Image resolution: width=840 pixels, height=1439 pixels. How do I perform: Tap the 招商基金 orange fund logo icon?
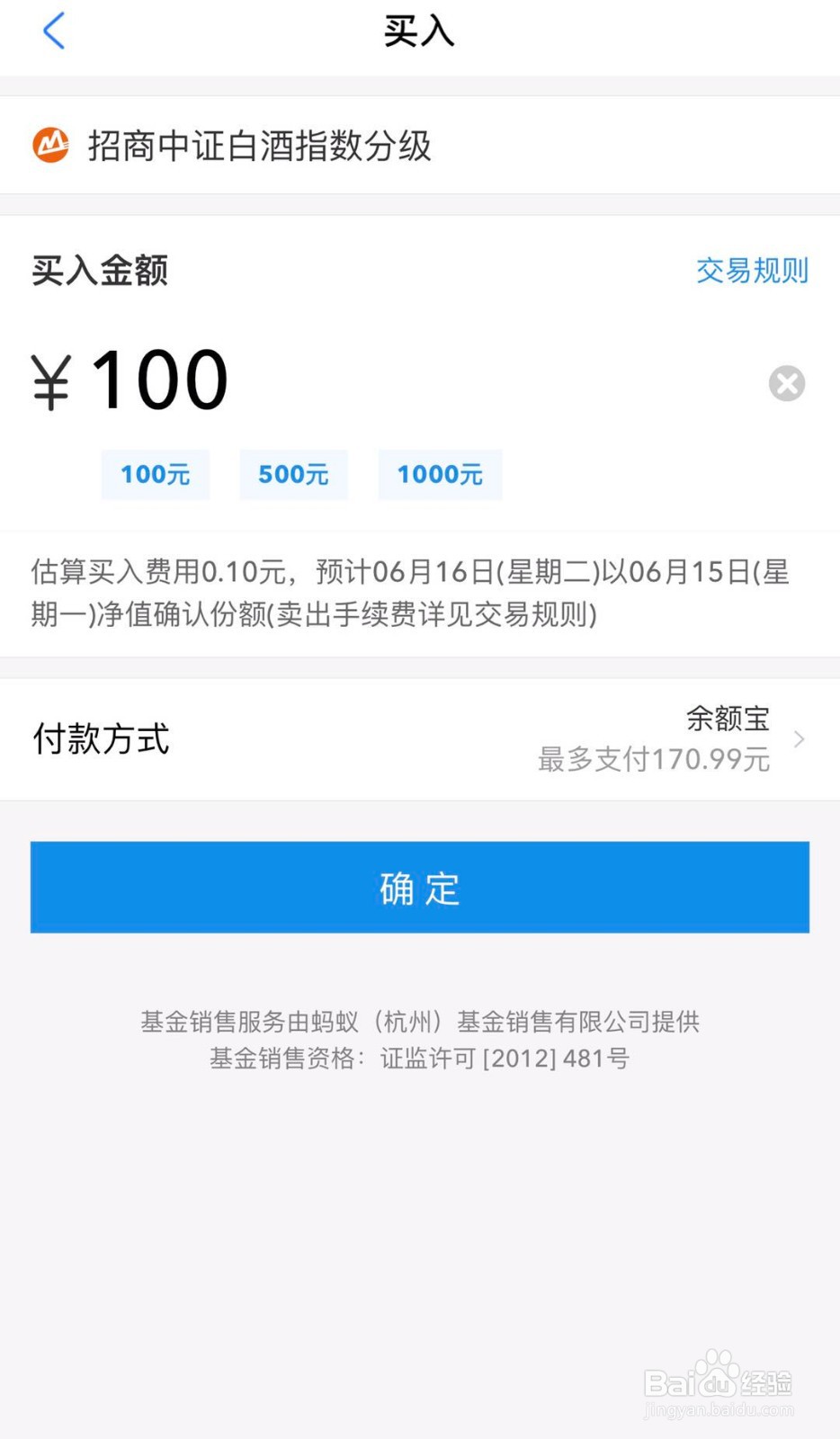(49, 145)
